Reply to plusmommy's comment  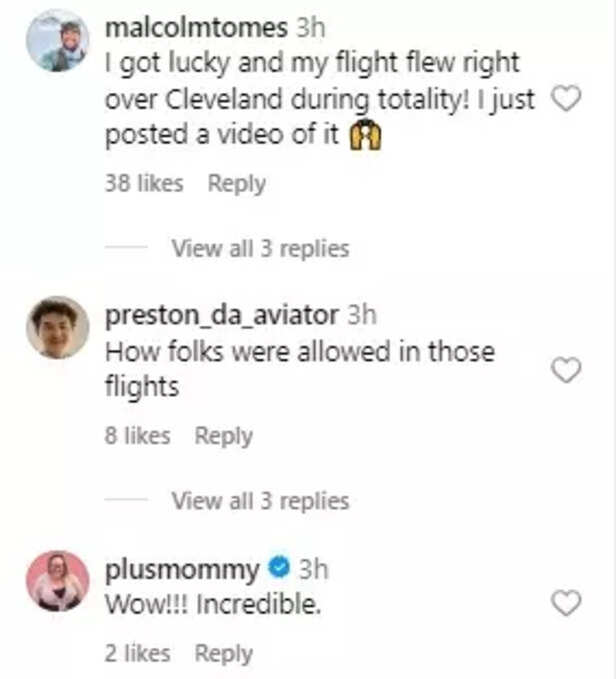click(x=223, y=654)
